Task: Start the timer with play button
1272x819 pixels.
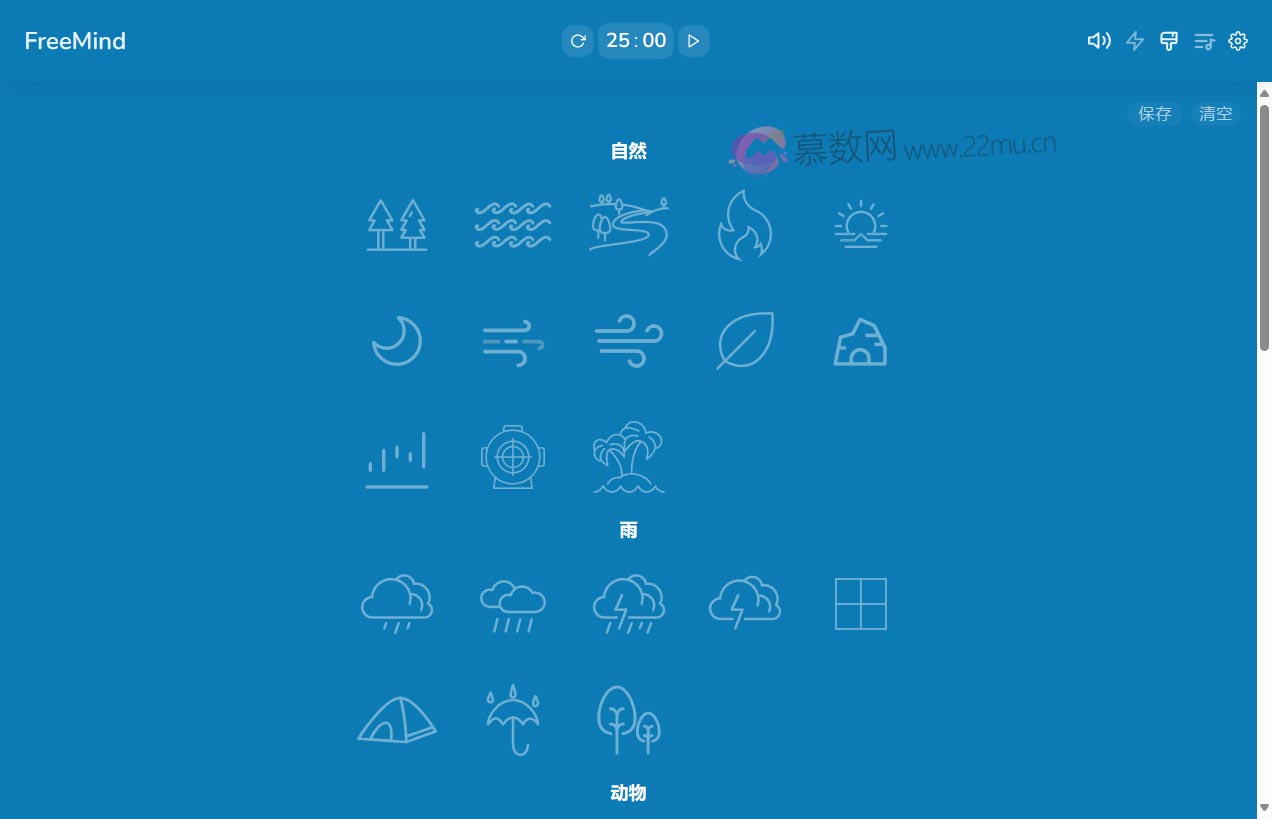Action: pyautogui.click(x=694, y=41)
